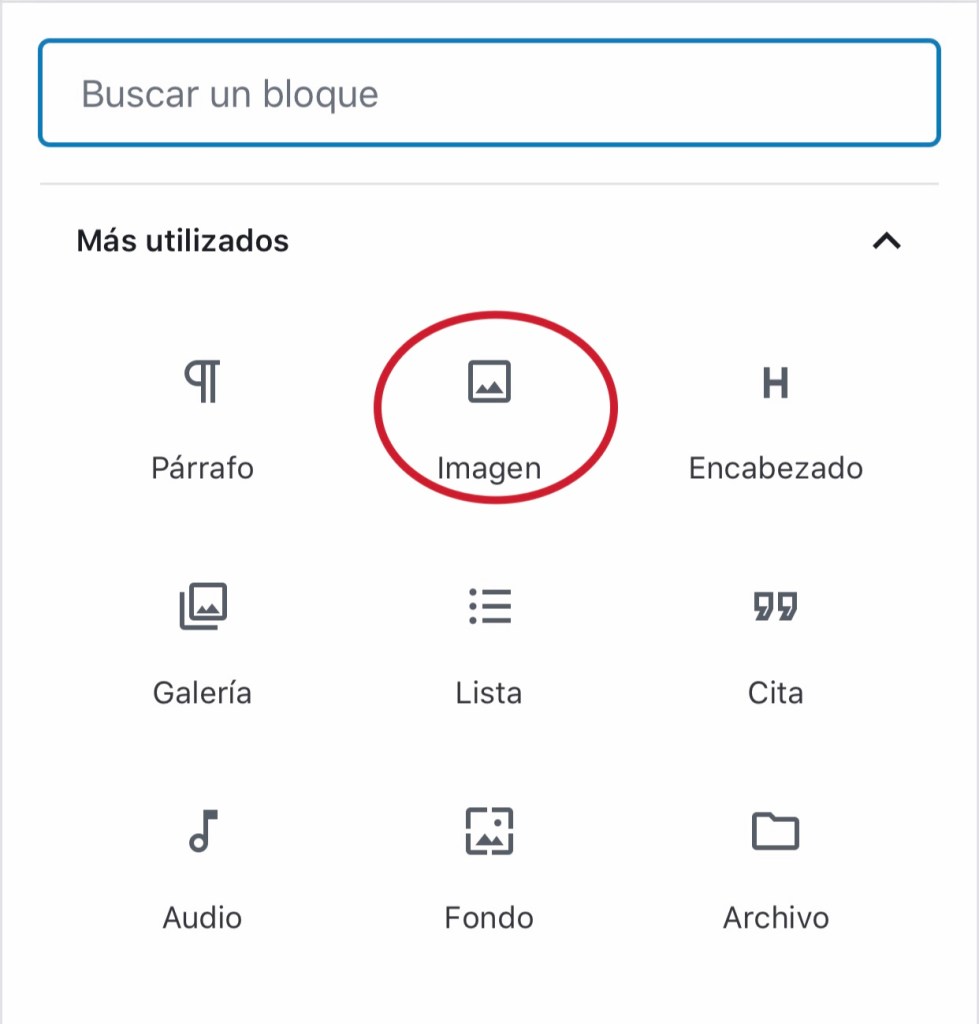979x1024 pixels.
Task: Insert a Fondo cover block
Action: click(489, 868)
